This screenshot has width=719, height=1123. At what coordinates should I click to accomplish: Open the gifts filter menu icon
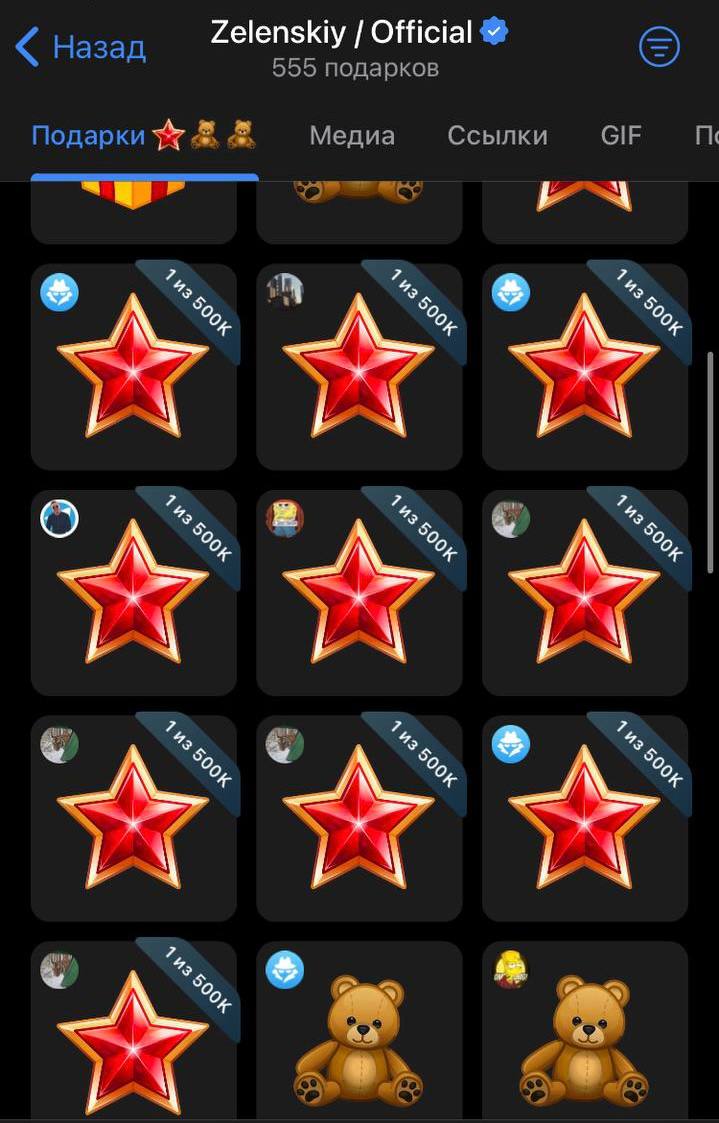point(659,46)
